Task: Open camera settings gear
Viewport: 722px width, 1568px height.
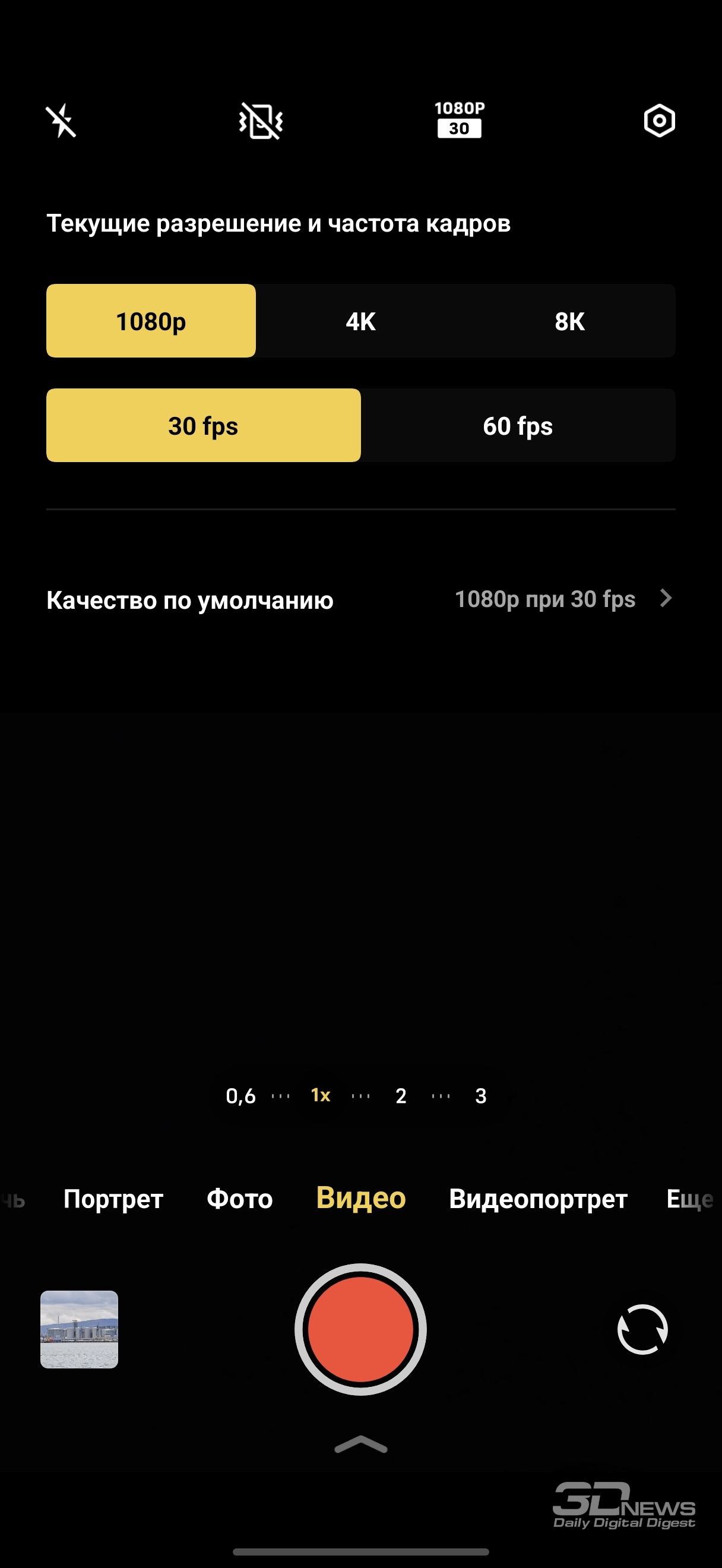Action: (x=659, y=121)
